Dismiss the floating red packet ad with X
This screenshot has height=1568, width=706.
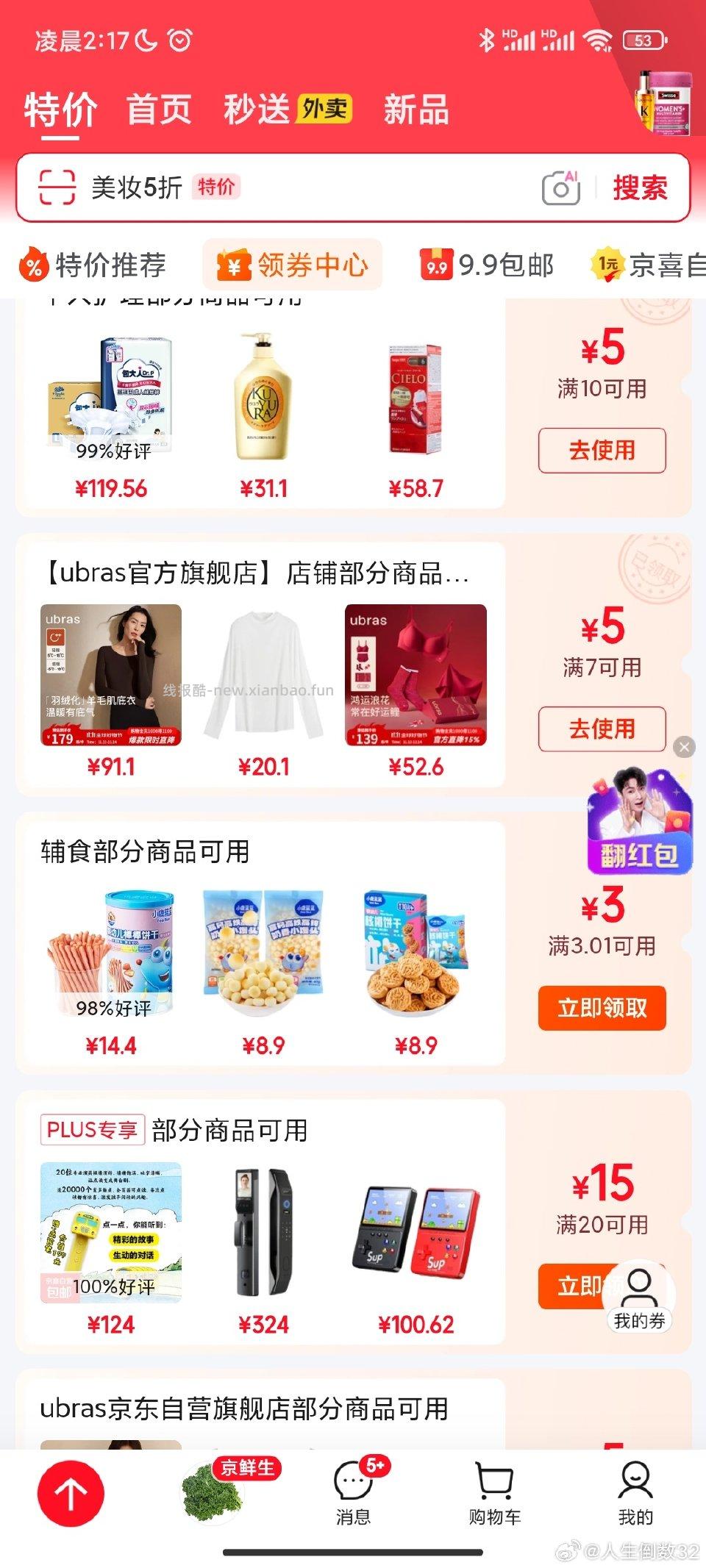click(685, 748)
